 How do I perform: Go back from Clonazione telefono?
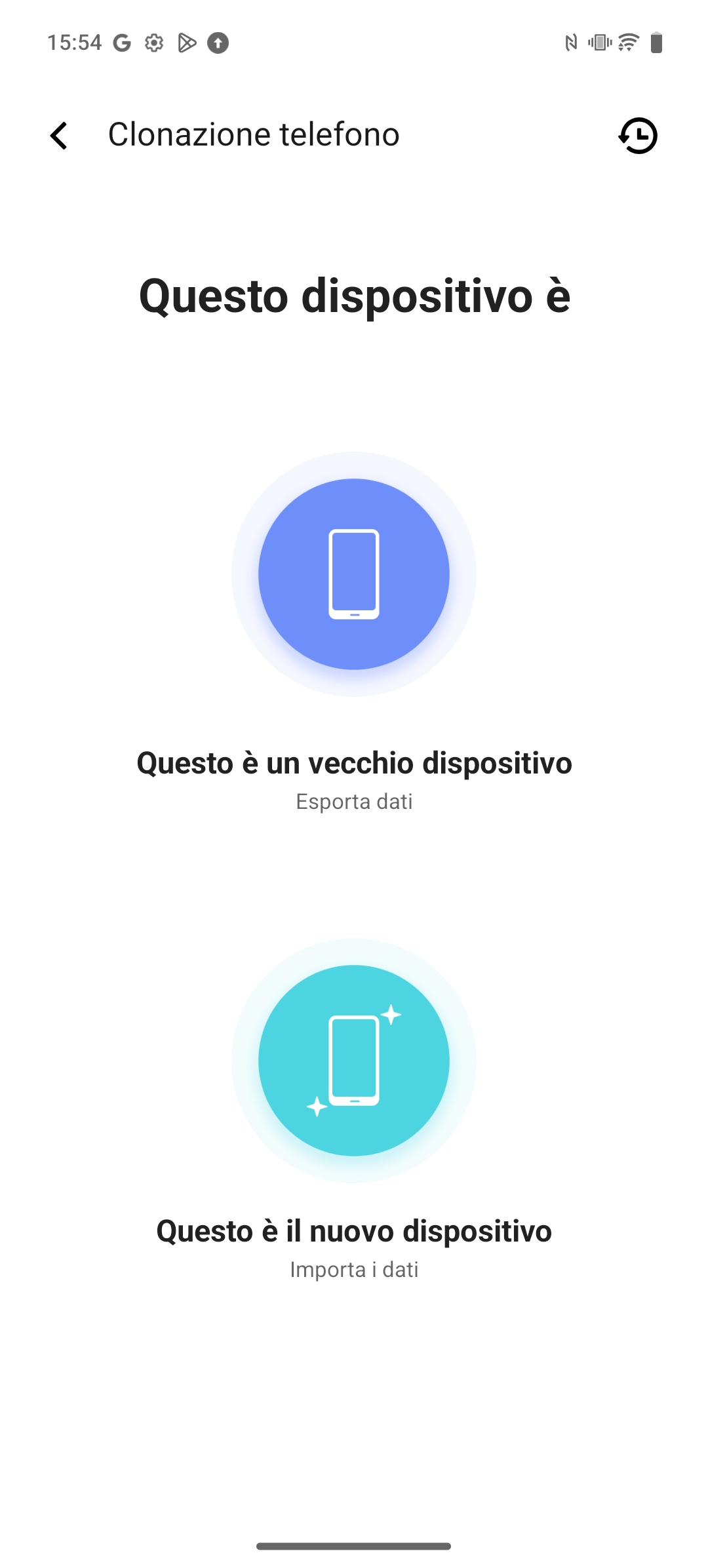59,136
